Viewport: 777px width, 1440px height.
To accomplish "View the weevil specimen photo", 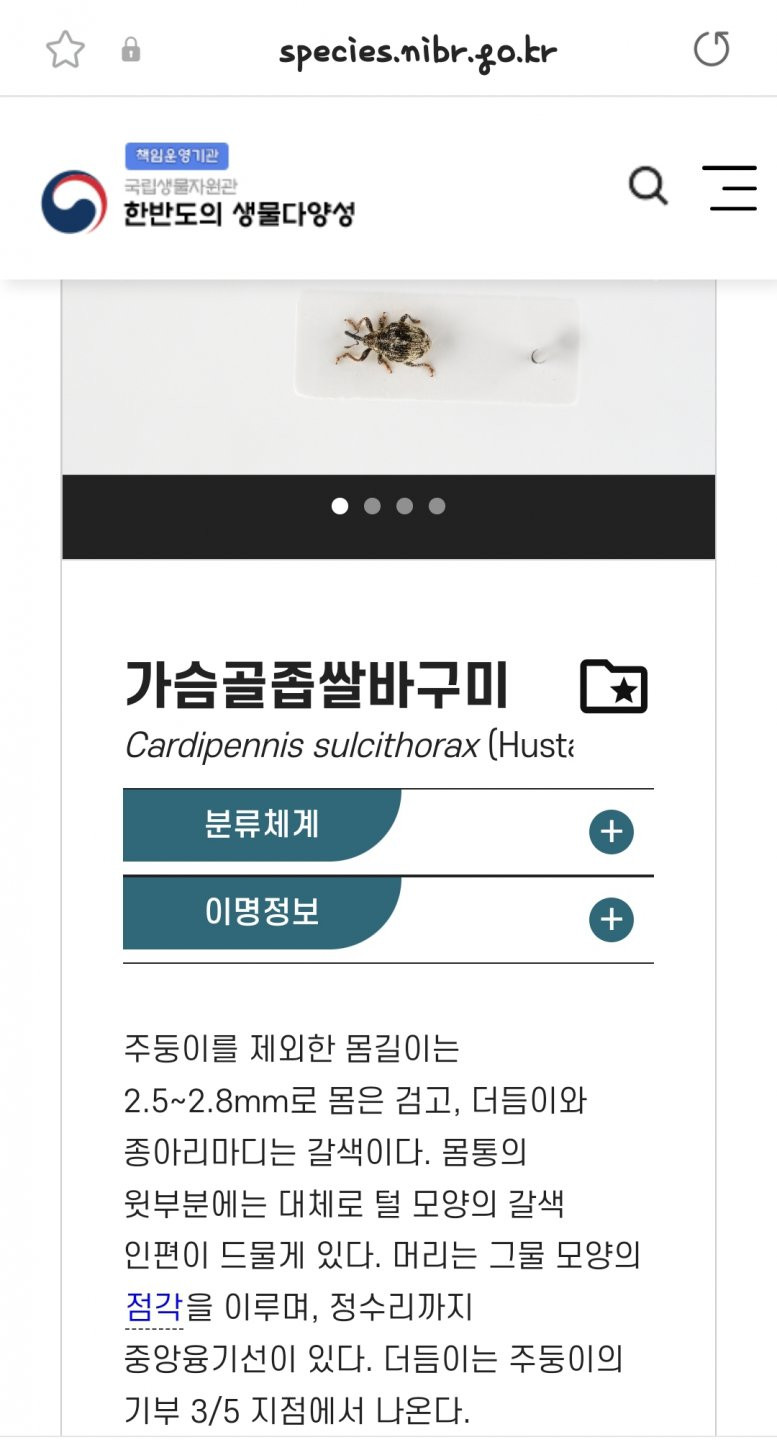I will [x=388, y=345].
